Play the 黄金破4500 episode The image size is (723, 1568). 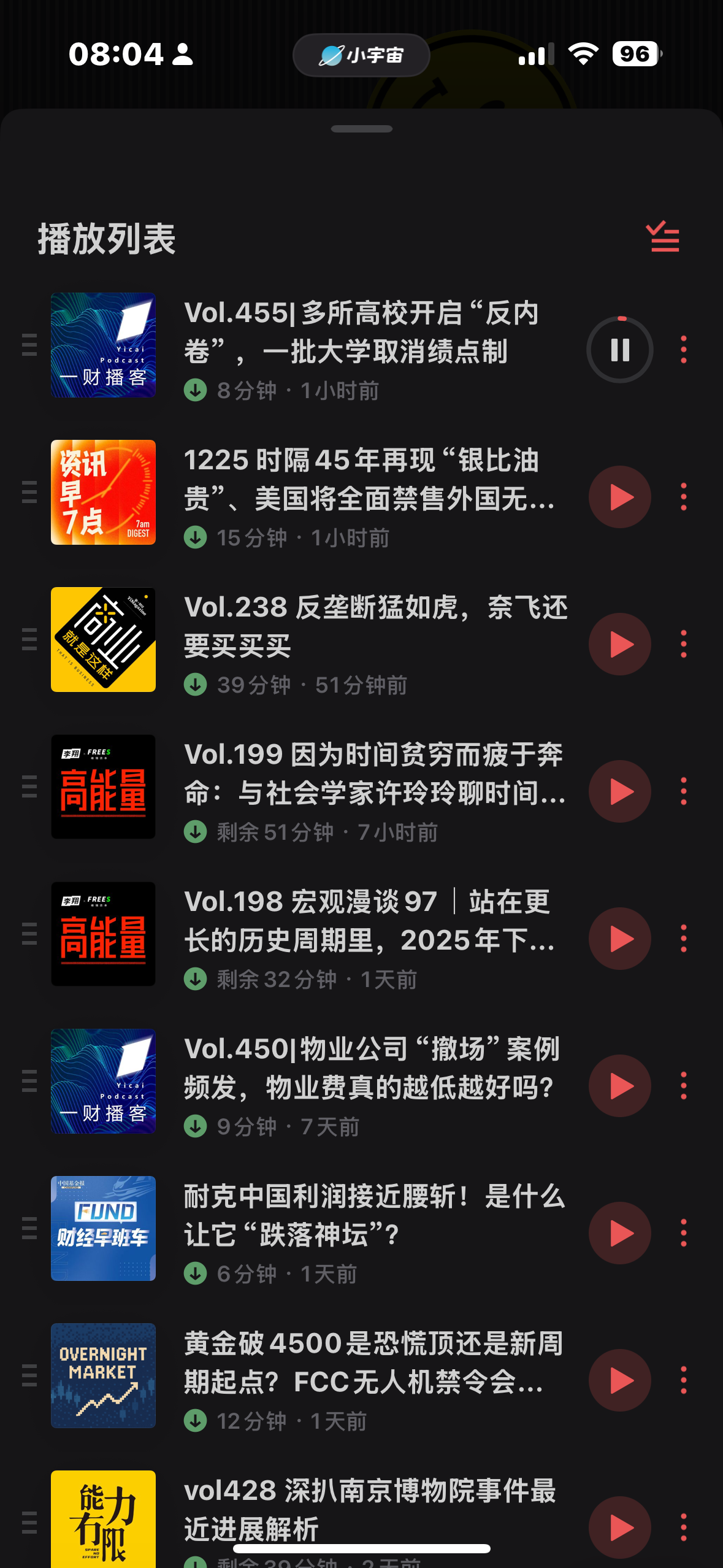(x=620, y=1380)
